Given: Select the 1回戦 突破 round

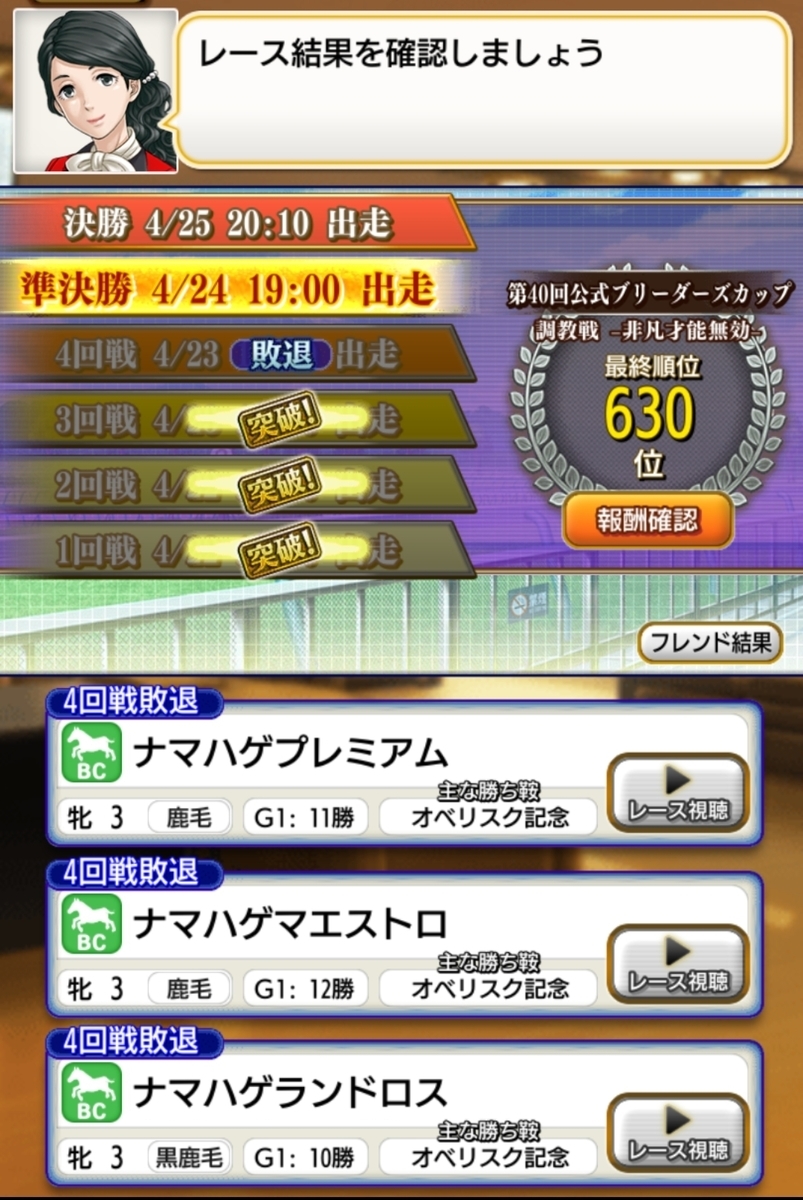Looking at the screenshot, I should [230, 551].
